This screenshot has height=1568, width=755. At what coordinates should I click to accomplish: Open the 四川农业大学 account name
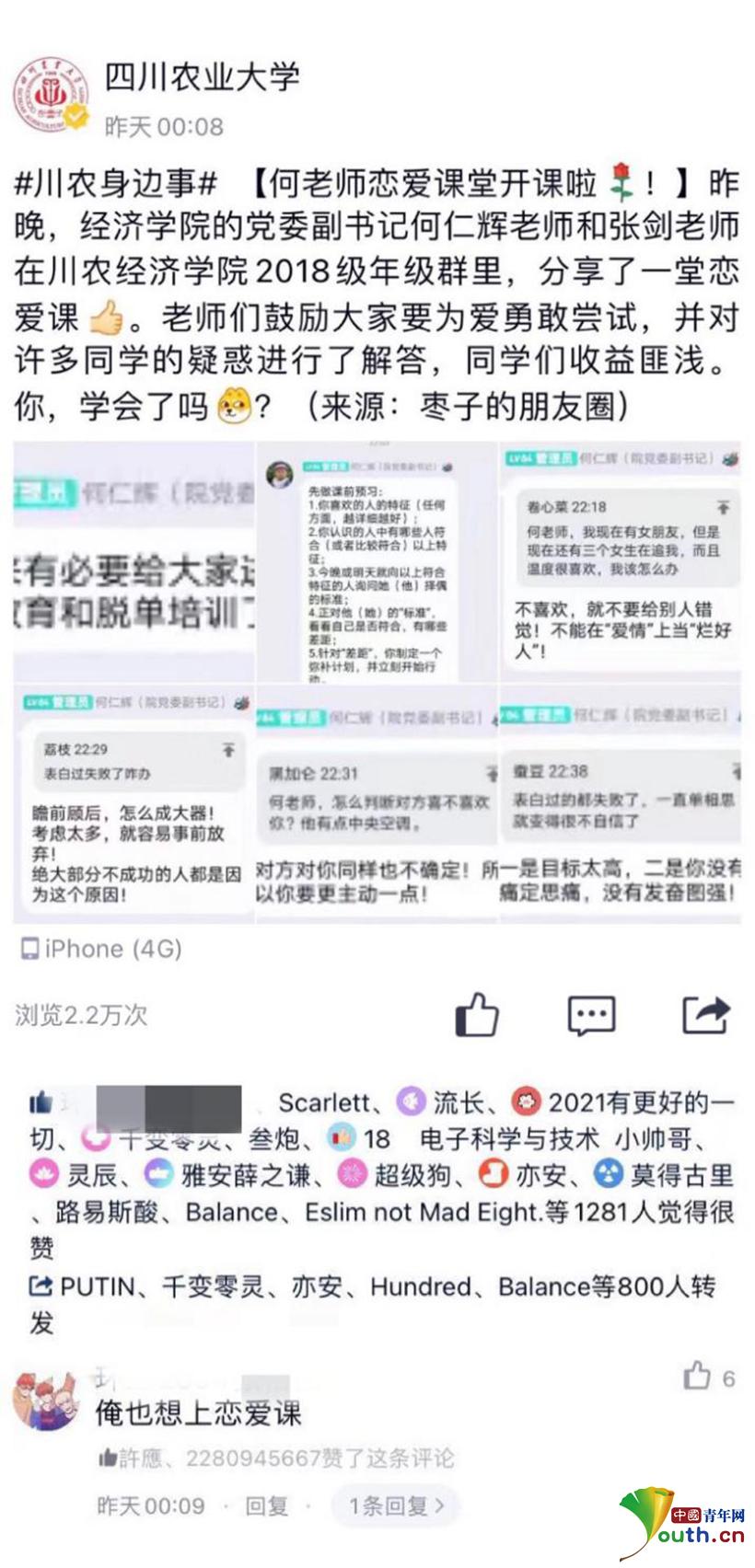[x=202, y=76]
